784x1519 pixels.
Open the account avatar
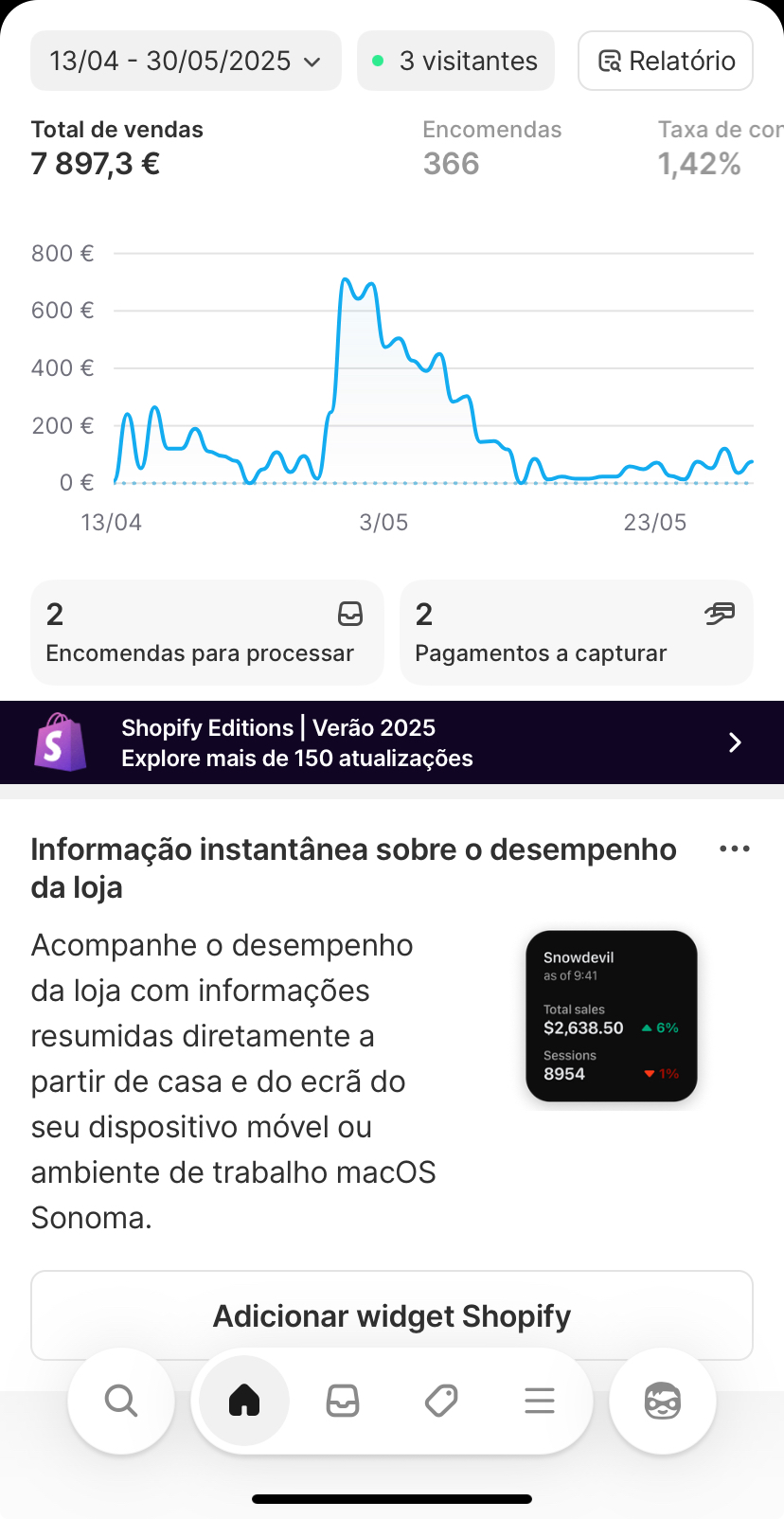click(663, 1401)
